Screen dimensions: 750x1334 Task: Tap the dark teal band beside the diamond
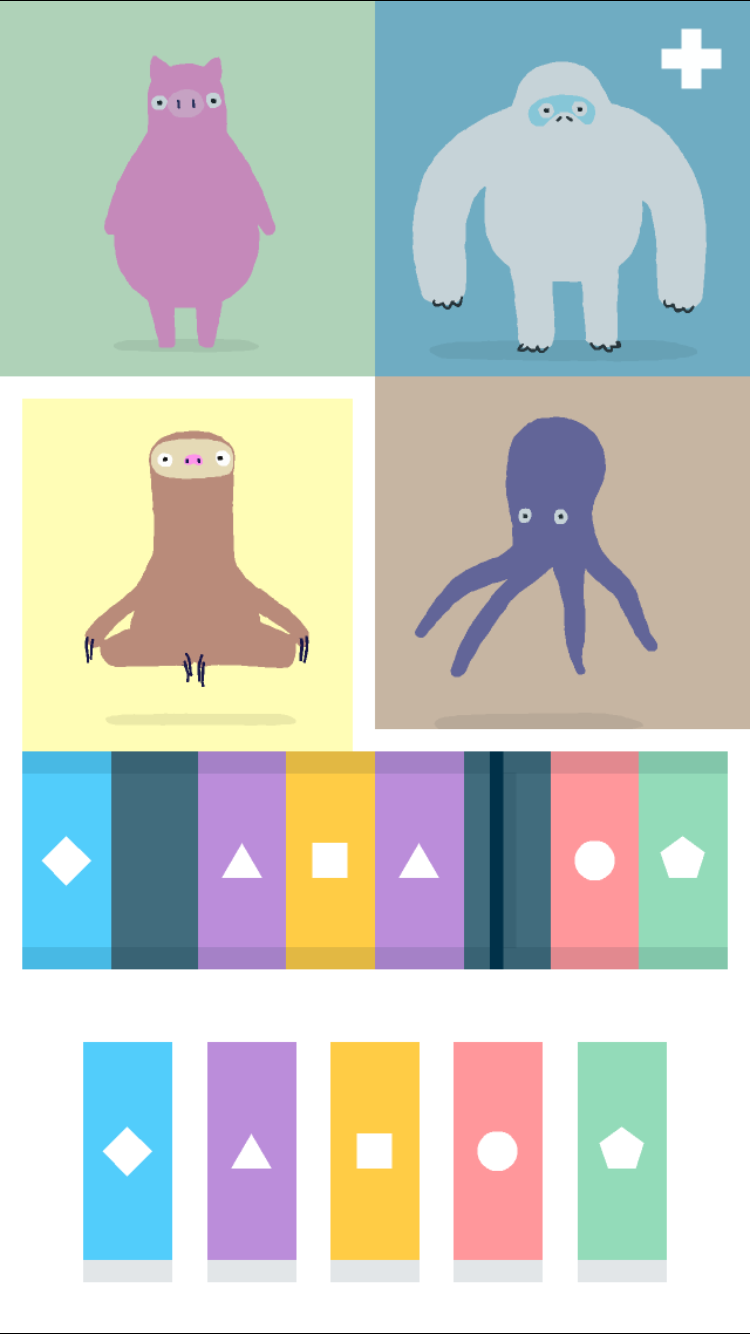[154, 858]
